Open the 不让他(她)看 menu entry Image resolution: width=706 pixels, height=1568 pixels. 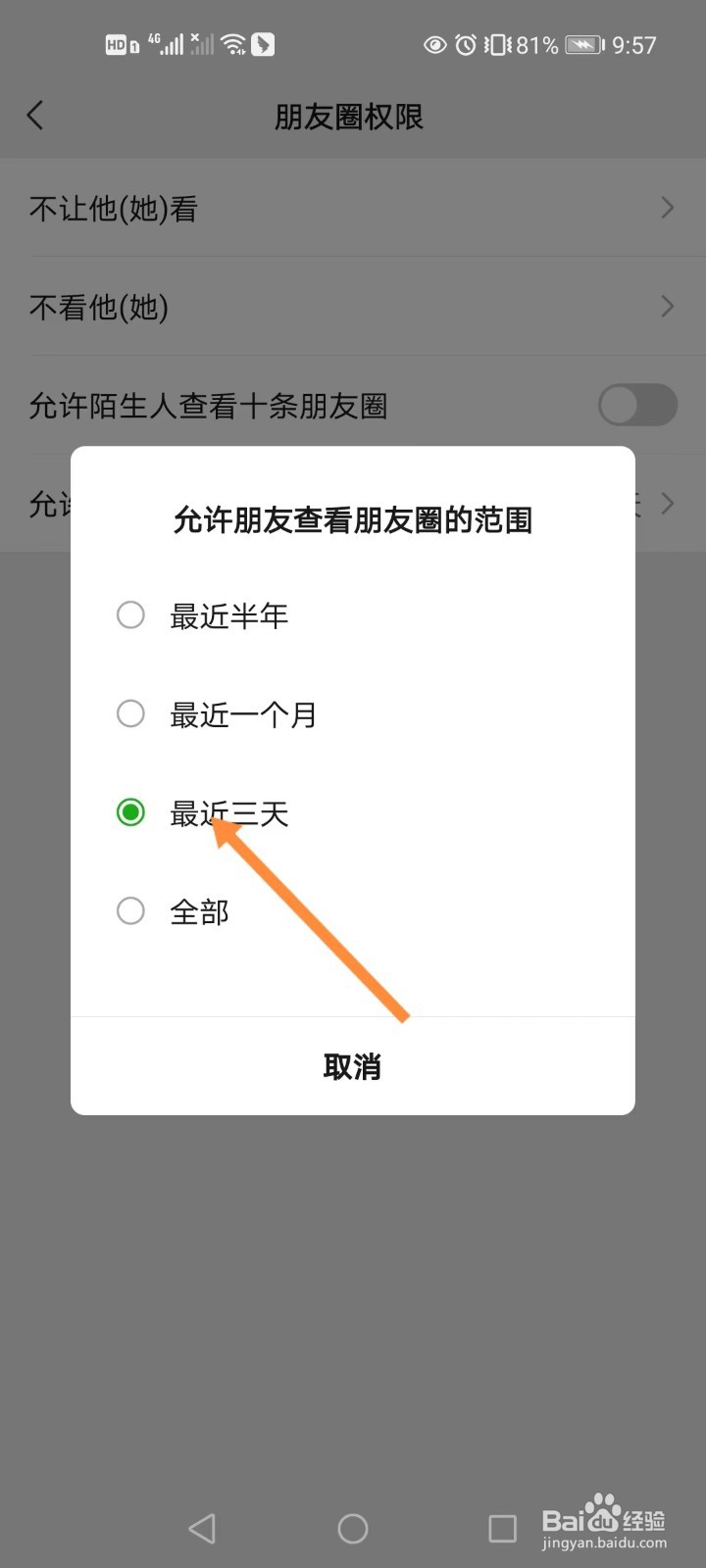click(113, 208)
